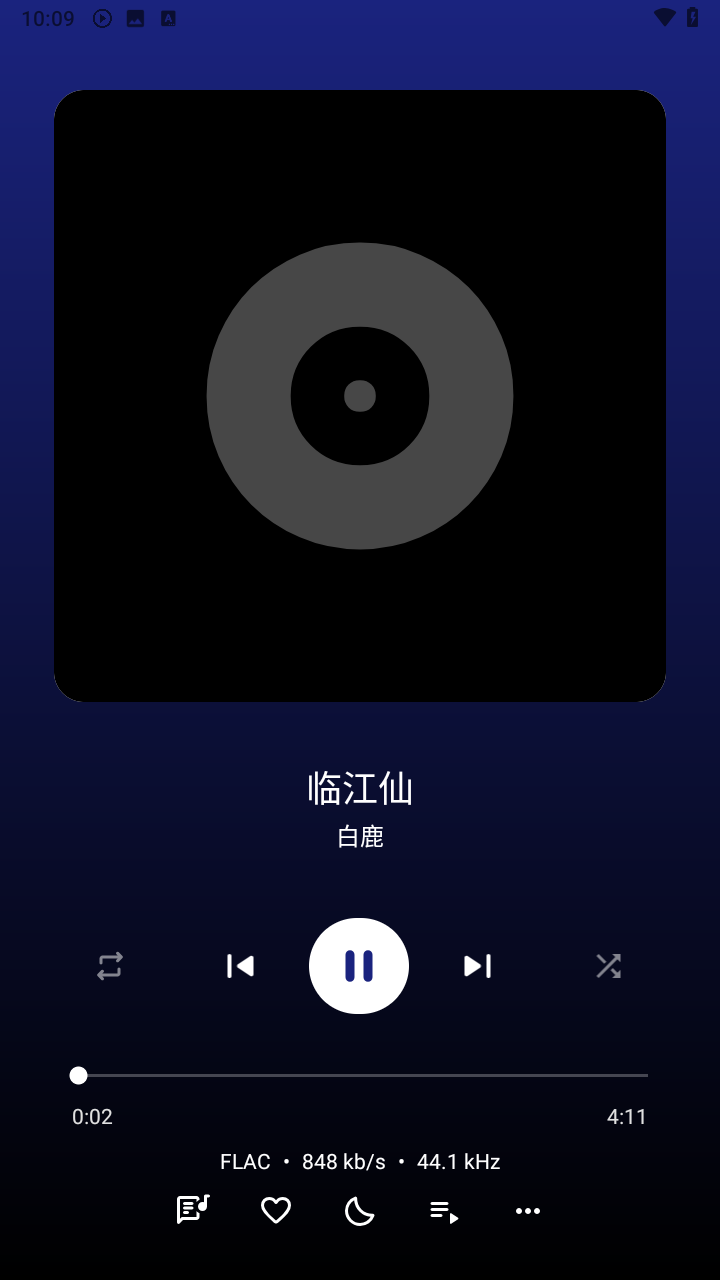
Task: Go back to the previous track
Action: click(x=240, y=966)
